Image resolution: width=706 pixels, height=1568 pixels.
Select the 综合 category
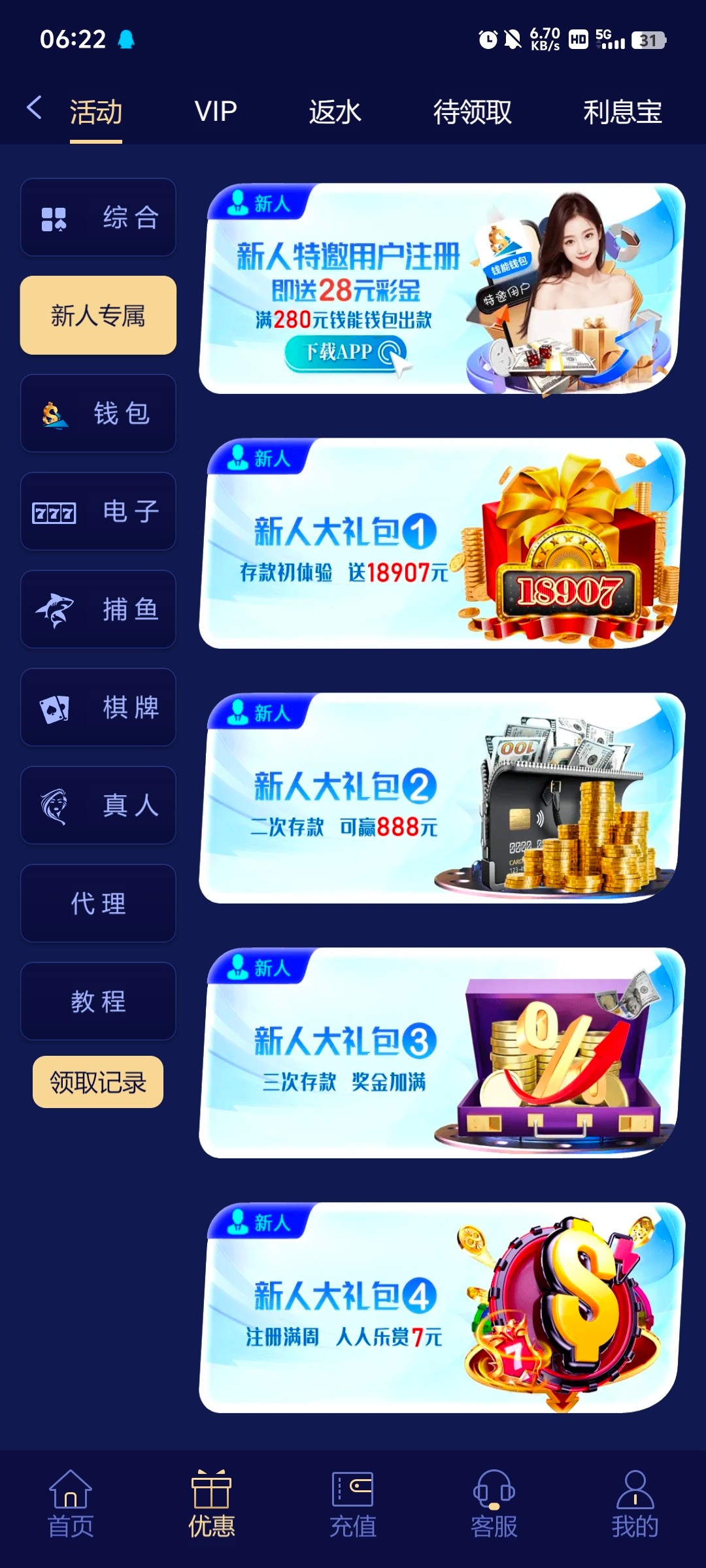pyautogui.click(x=98, y=218)
